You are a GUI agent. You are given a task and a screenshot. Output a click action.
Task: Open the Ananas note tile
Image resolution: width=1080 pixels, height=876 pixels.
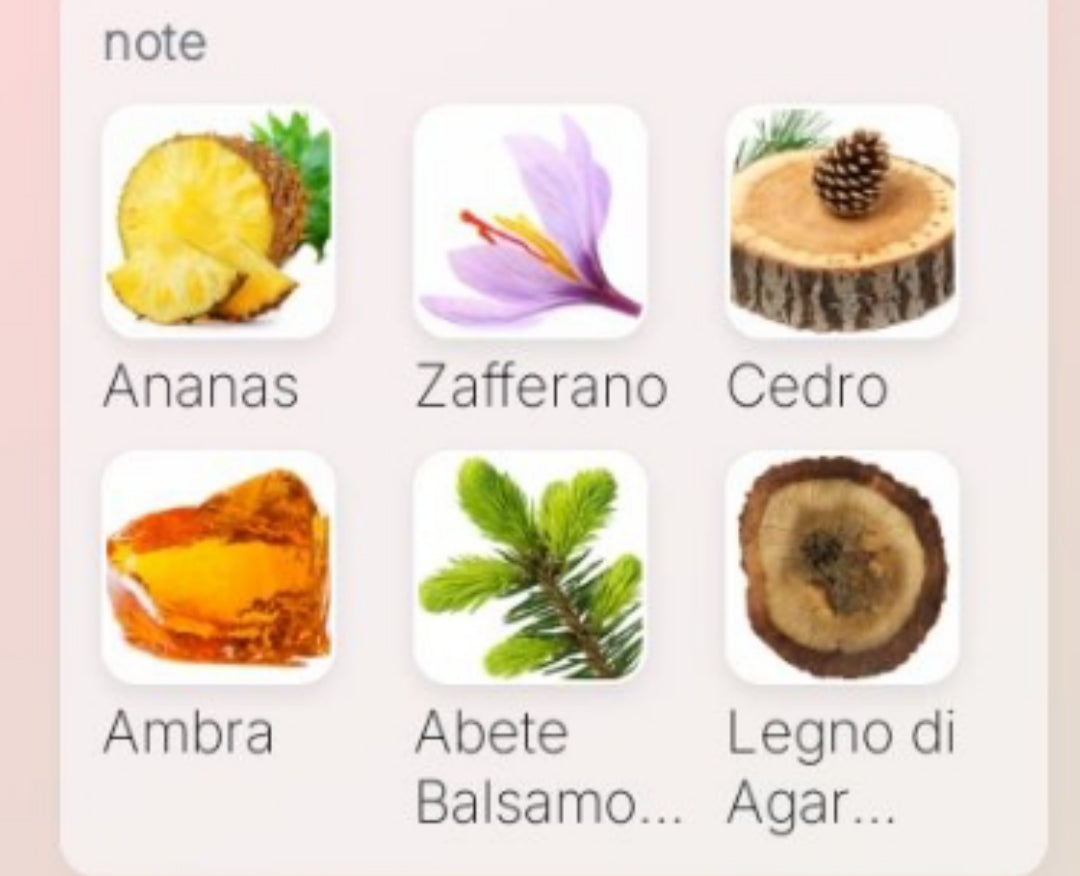pos(218,221)
